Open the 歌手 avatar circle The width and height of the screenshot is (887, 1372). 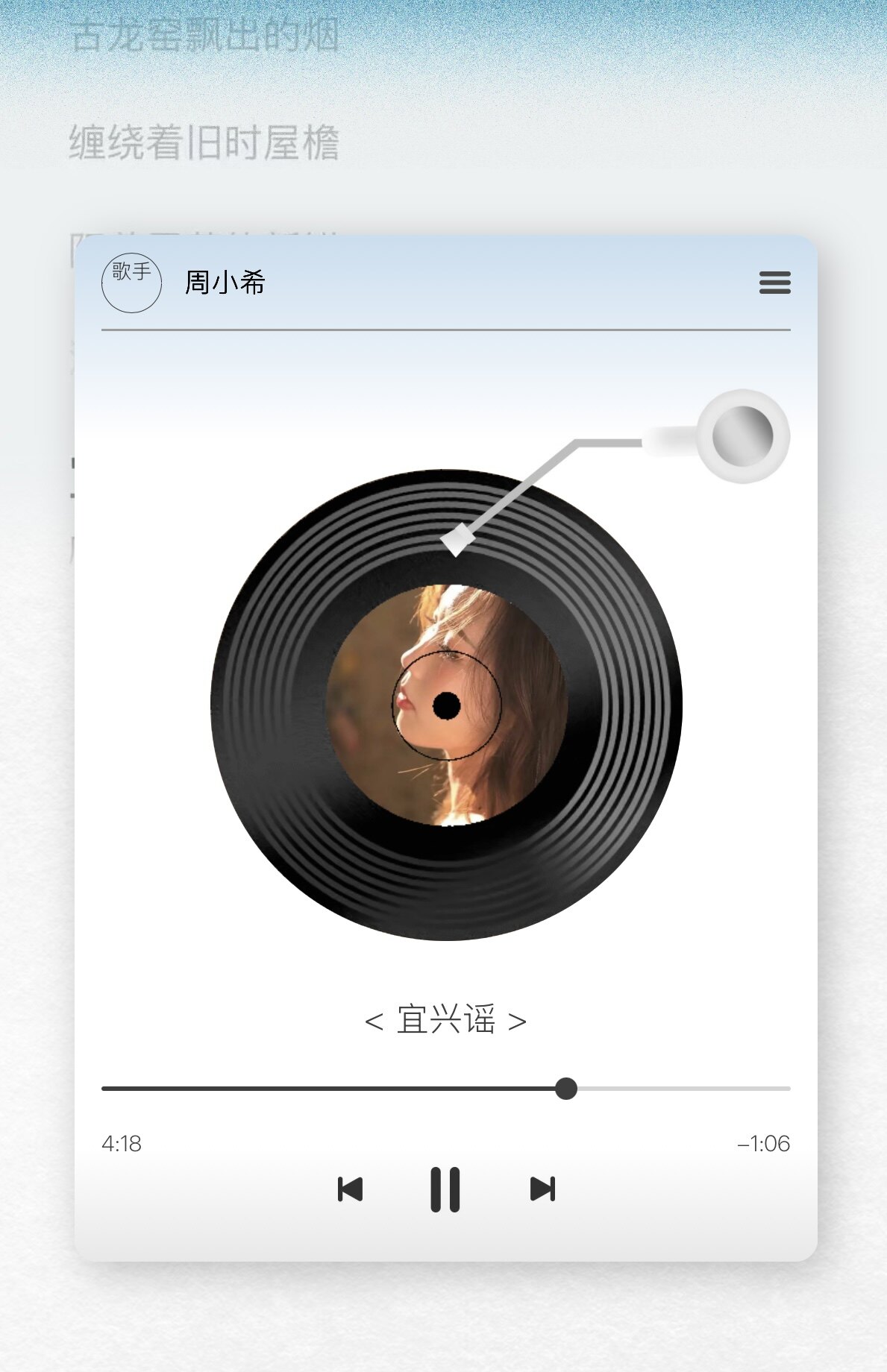pyautogui.click(x=131, y=283)
